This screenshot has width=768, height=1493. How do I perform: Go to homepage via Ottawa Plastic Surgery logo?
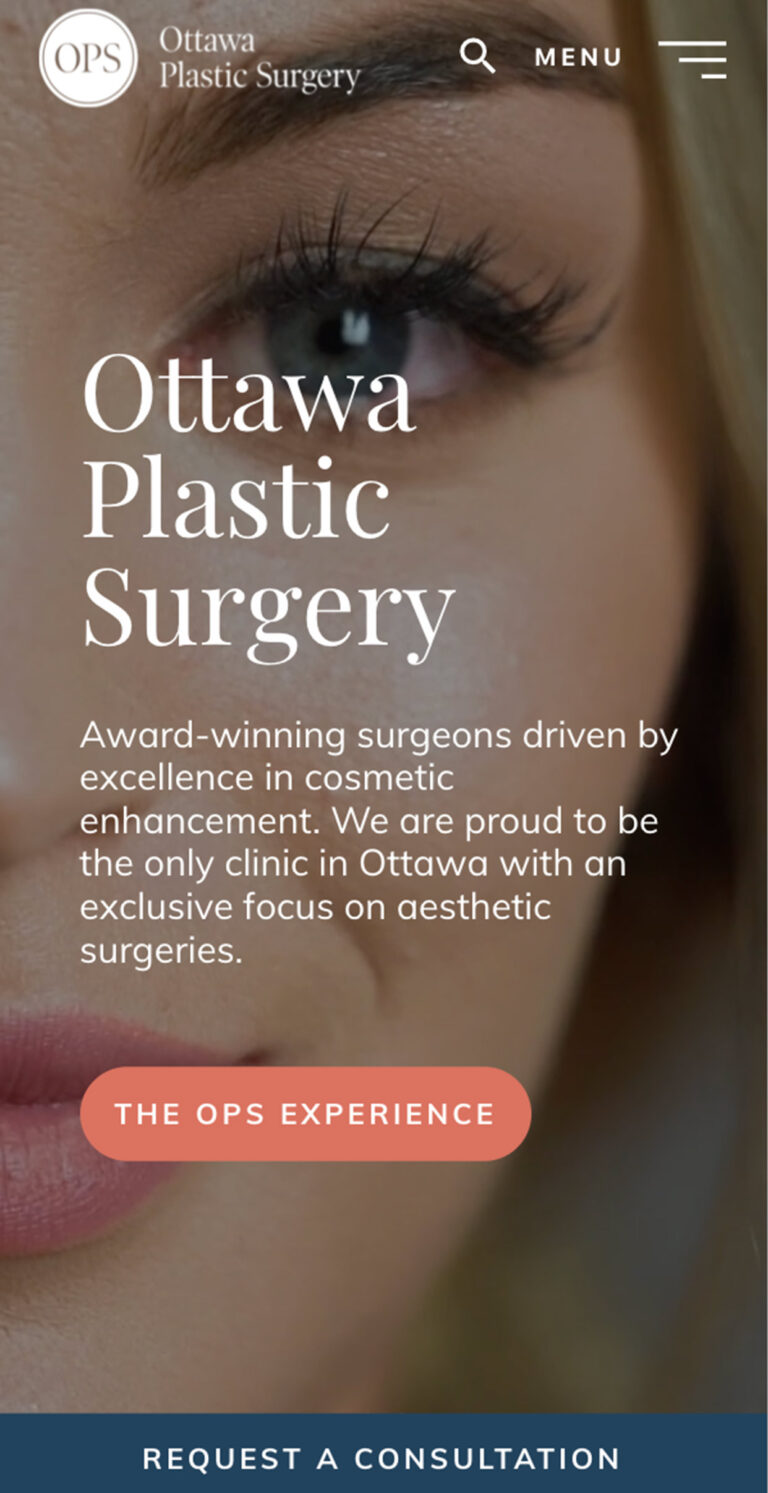tap(200, 58)
